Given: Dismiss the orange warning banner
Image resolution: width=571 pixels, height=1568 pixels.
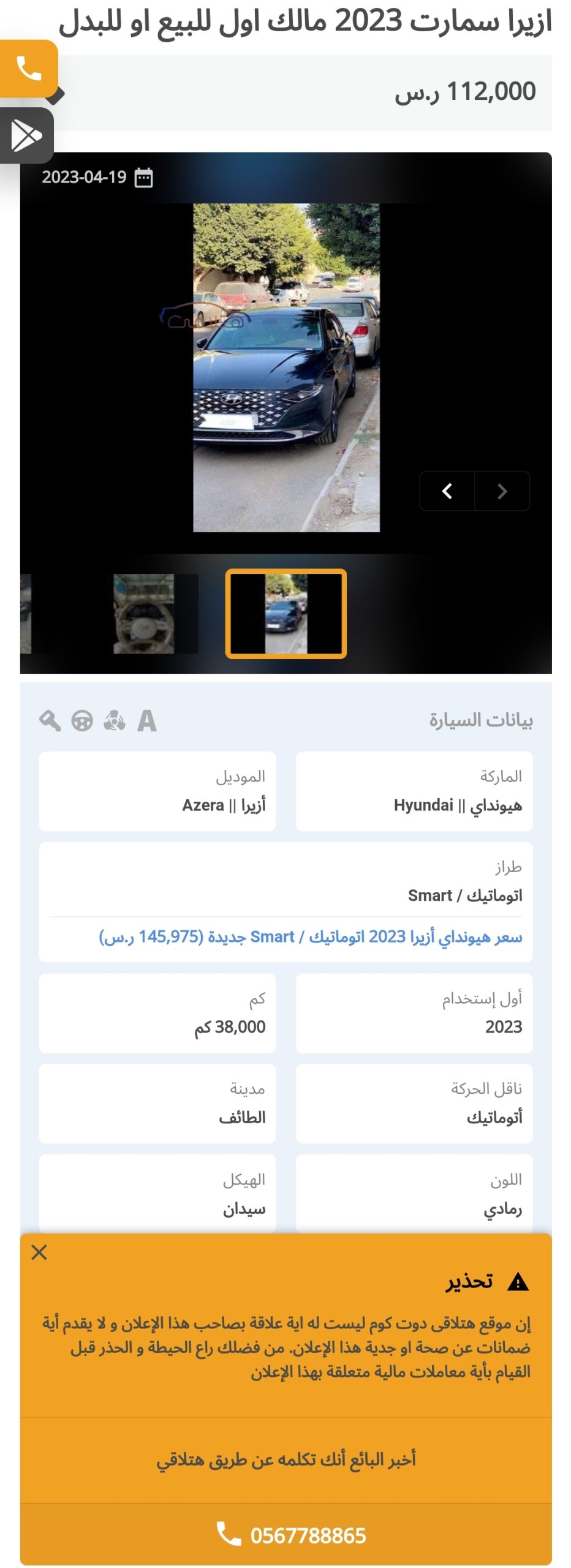Looking at the screenshot, I should (39, 1253).
